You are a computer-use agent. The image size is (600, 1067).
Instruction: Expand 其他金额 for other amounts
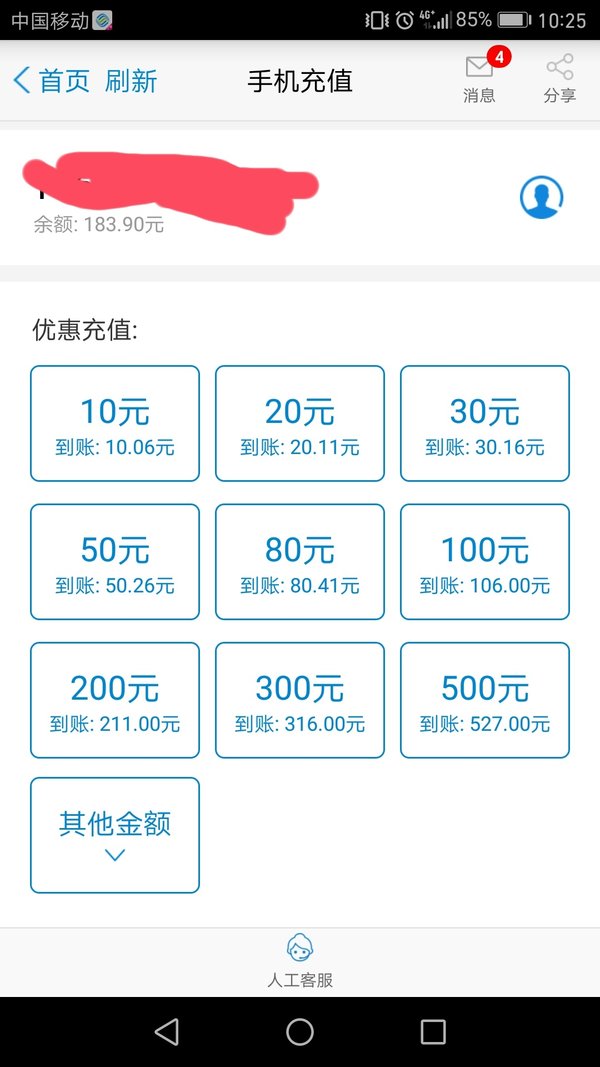tap(115, 836)
